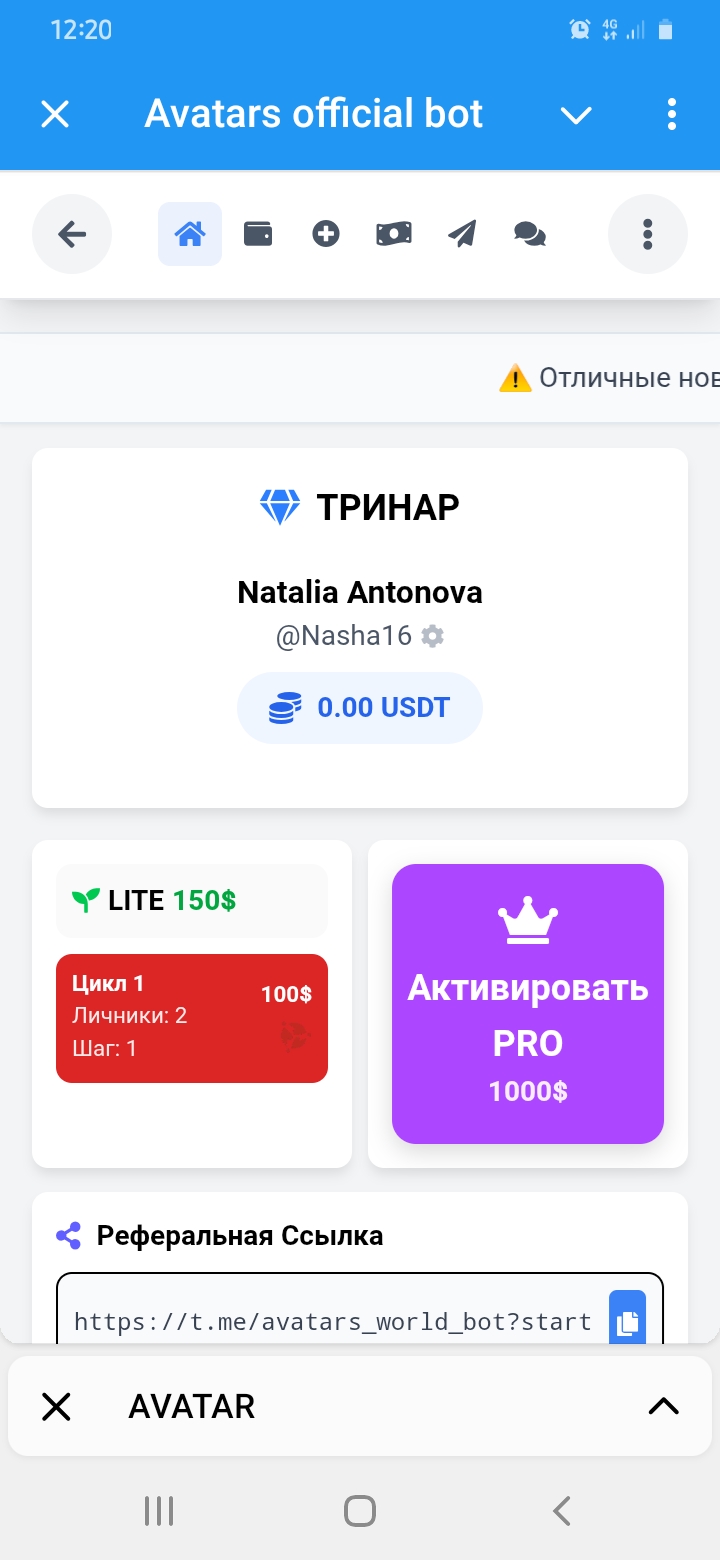
Task: Expand the dropdown chevron next to the bot title
Action: (576, 115)
